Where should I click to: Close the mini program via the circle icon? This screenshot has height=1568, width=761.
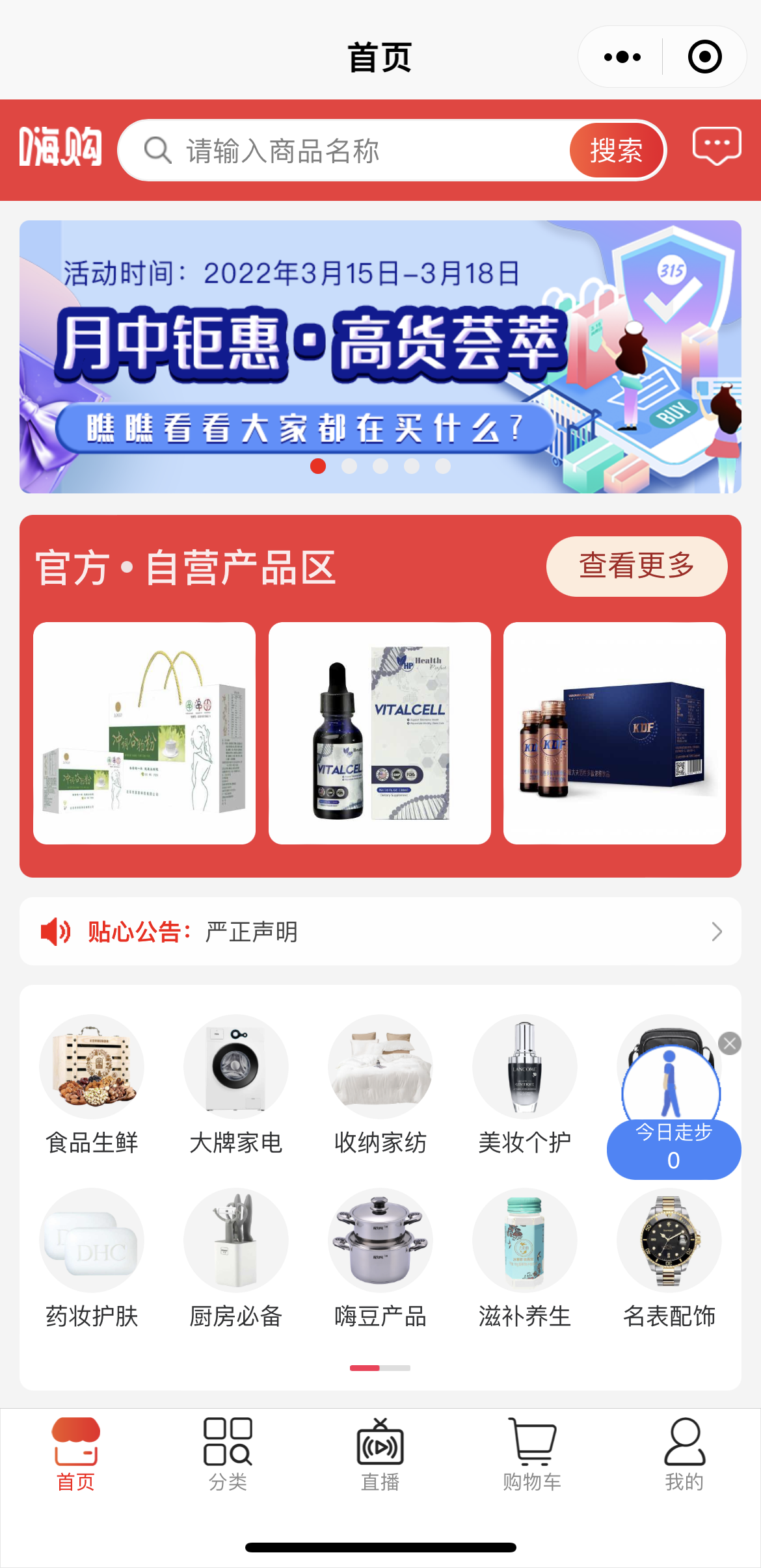(704, 57)
